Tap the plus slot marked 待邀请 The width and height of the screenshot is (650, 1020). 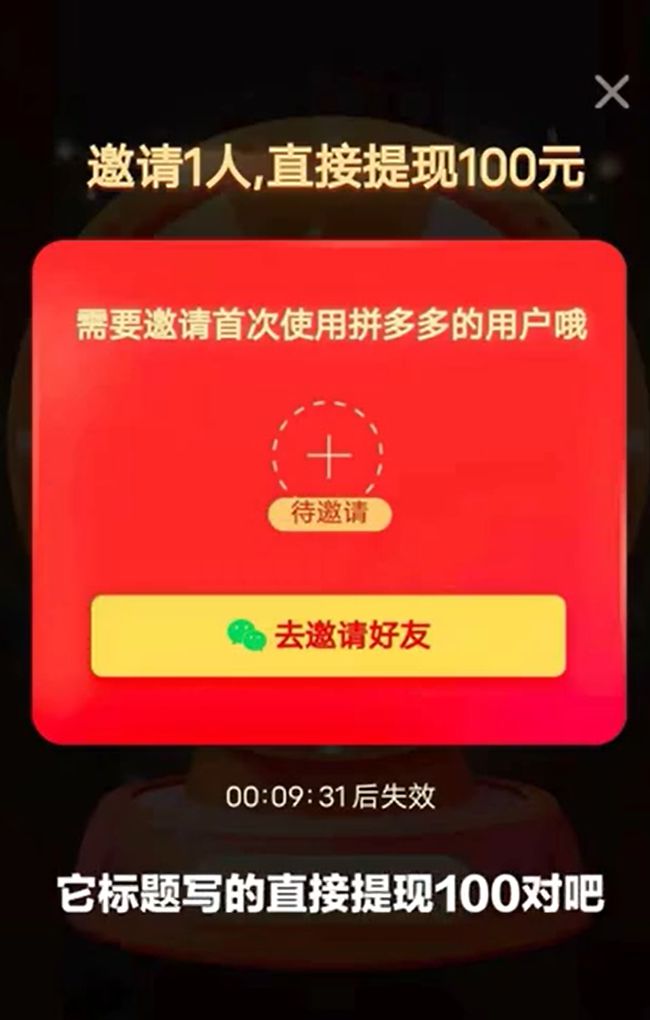328,458
